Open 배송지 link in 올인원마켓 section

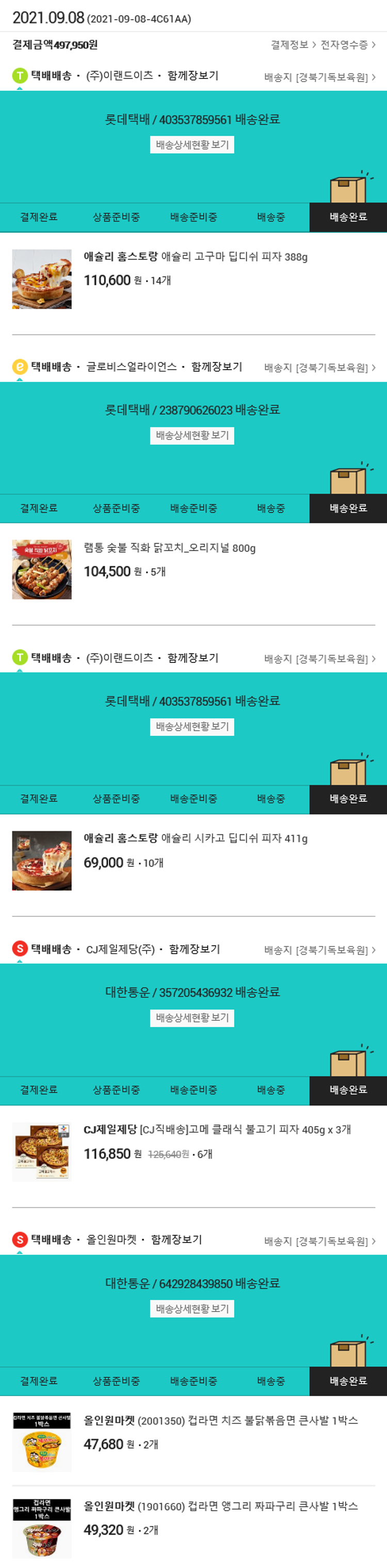(319, 1241)
